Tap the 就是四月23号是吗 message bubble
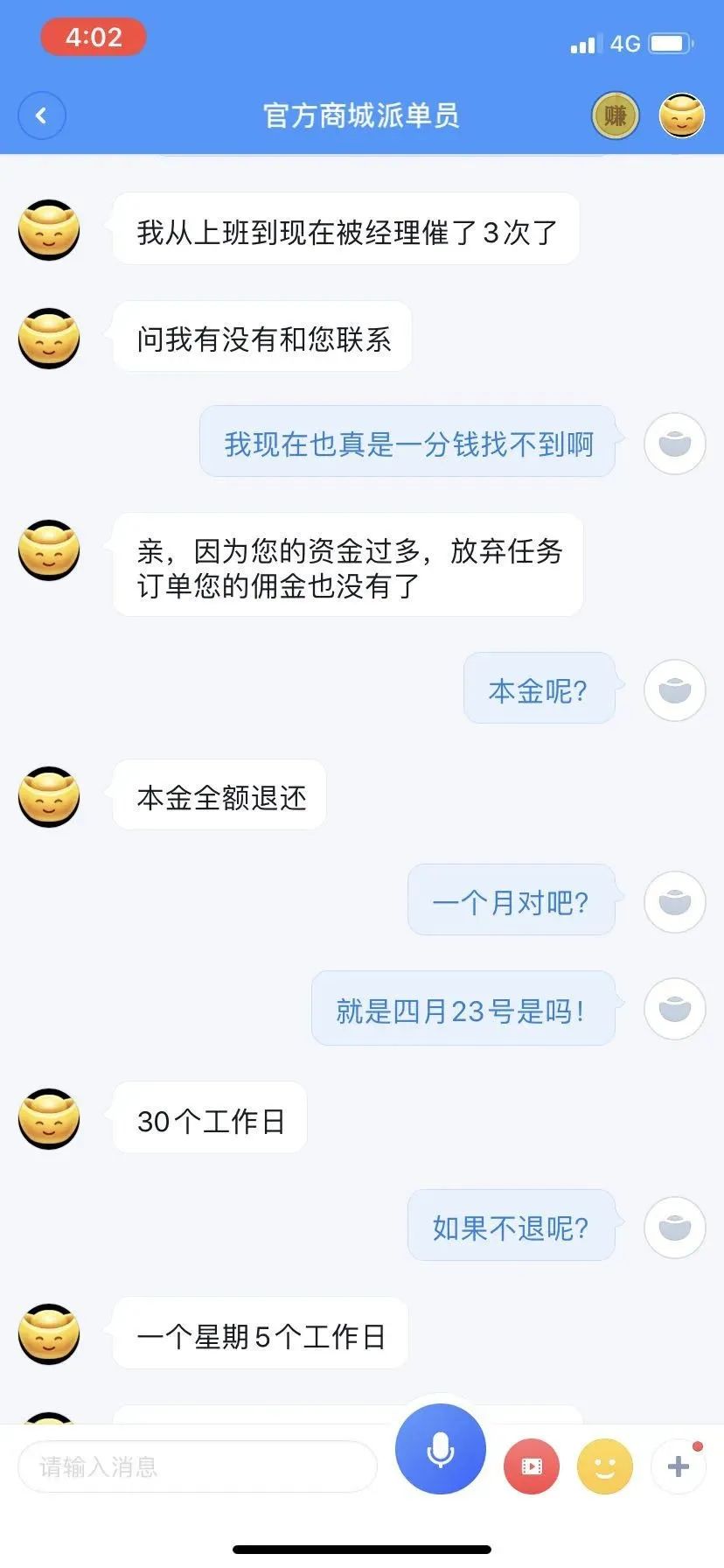 tap(463, 1009)
